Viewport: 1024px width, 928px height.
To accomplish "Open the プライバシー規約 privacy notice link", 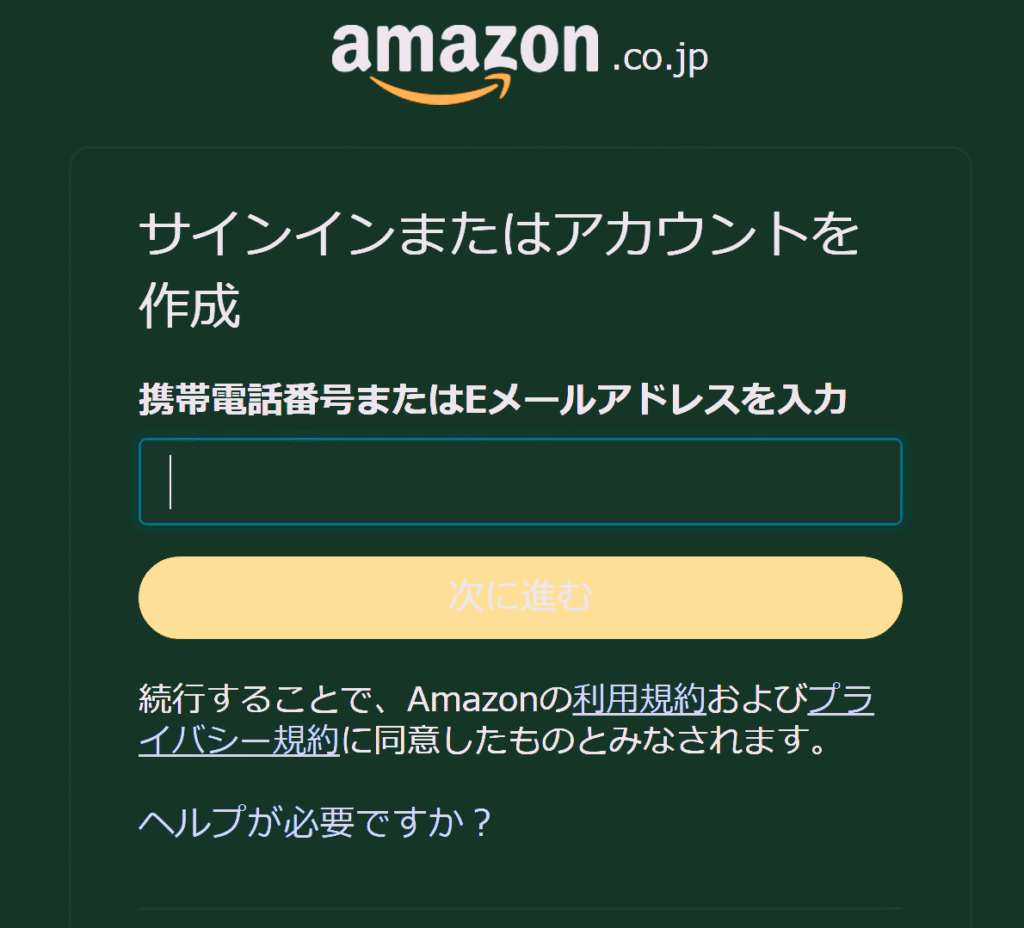I will point(240,742).
